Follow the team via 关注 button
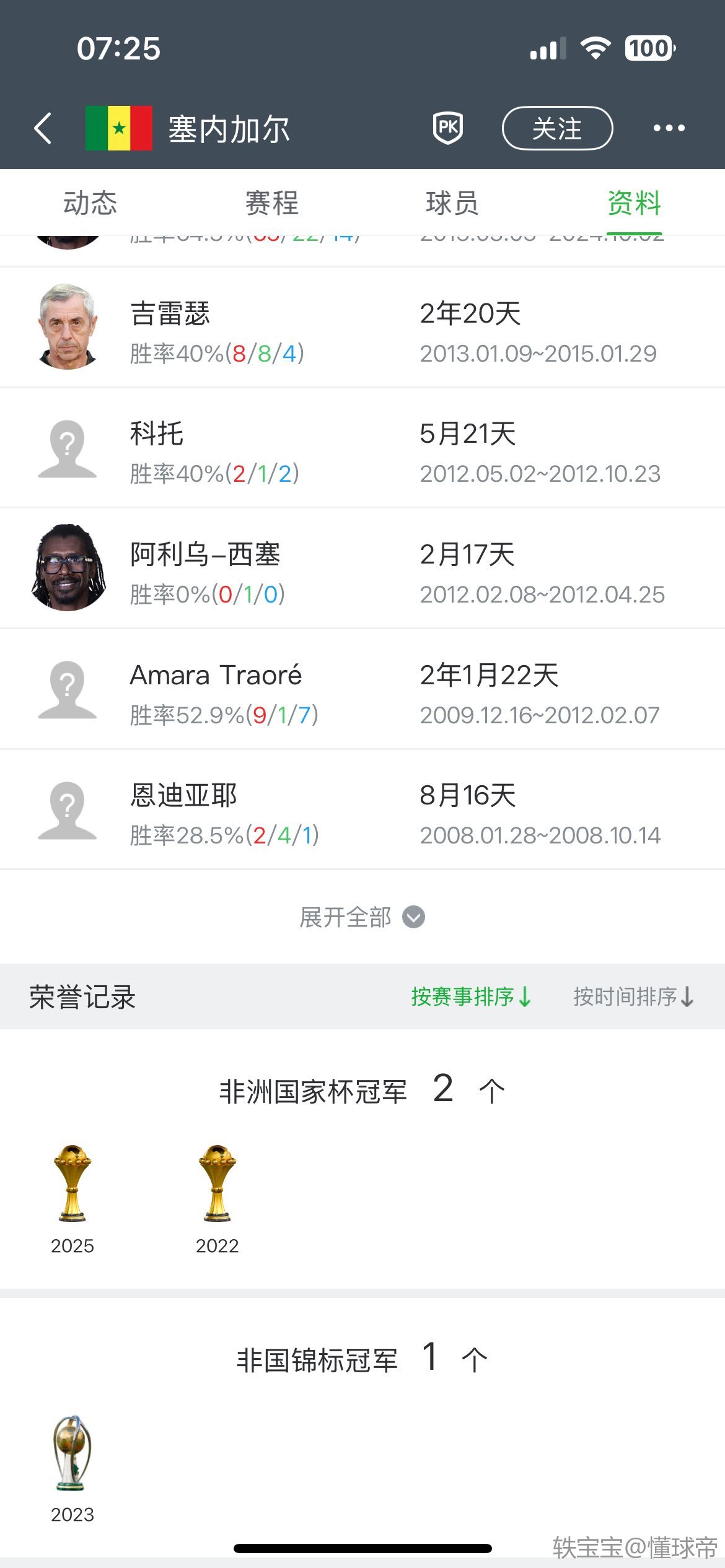725x1568 pixels. (556, 128)
